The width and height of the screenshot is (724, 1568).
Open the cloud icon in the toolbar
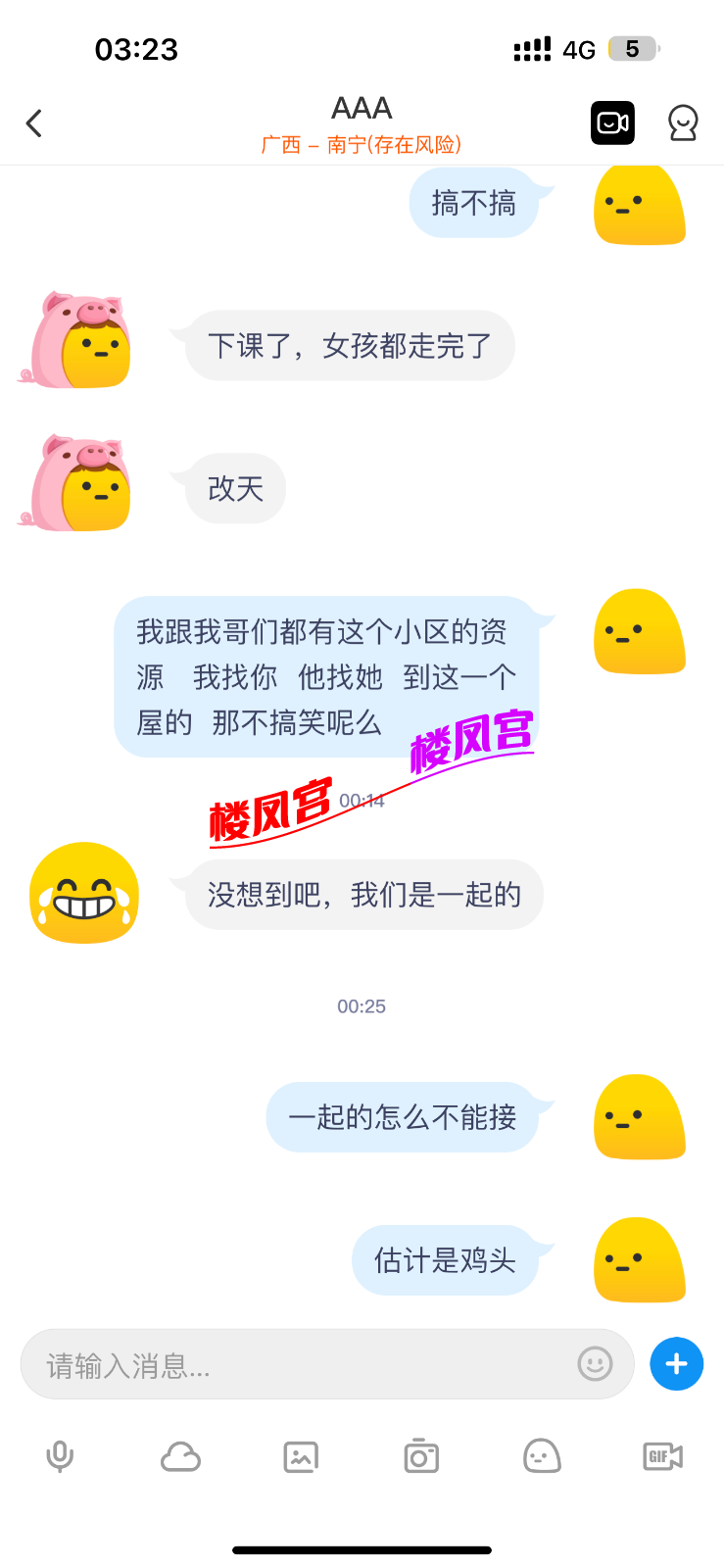[x=180, y=1457]
